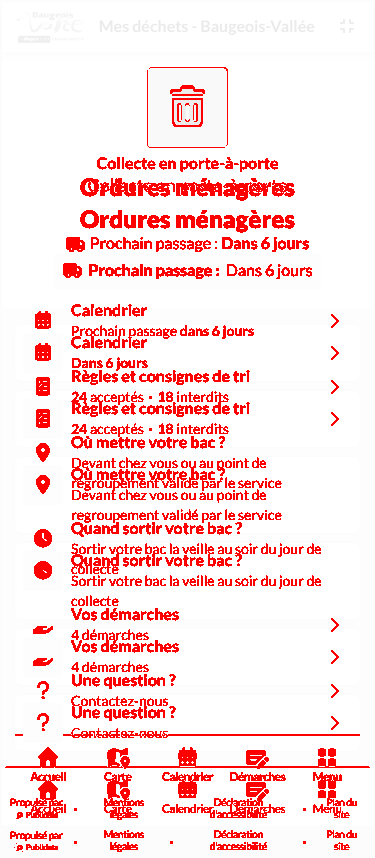
Task: Open the Calendrier row showing next collection
Action: (187, 353)
